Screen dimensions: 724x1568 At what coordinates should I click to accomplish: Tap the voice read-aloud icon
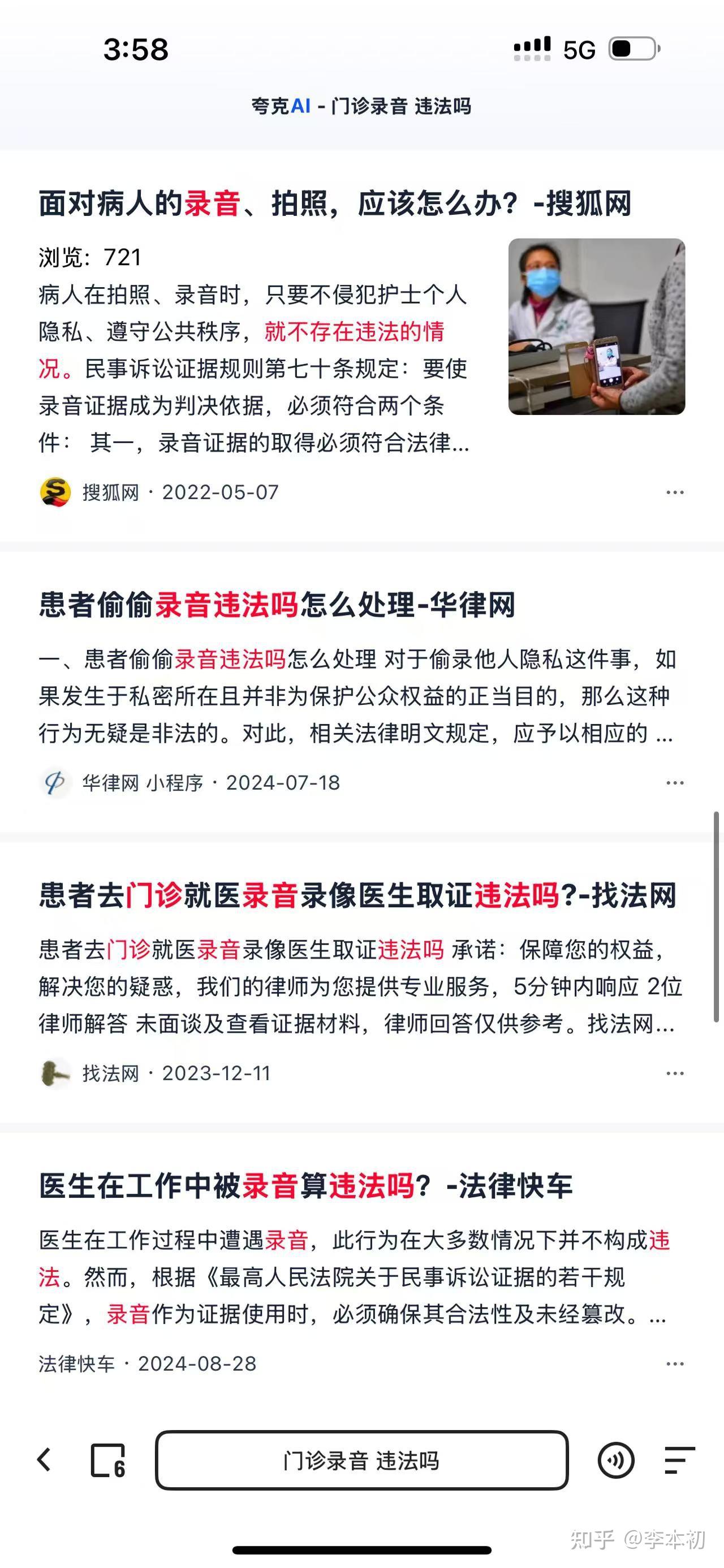616,1460
